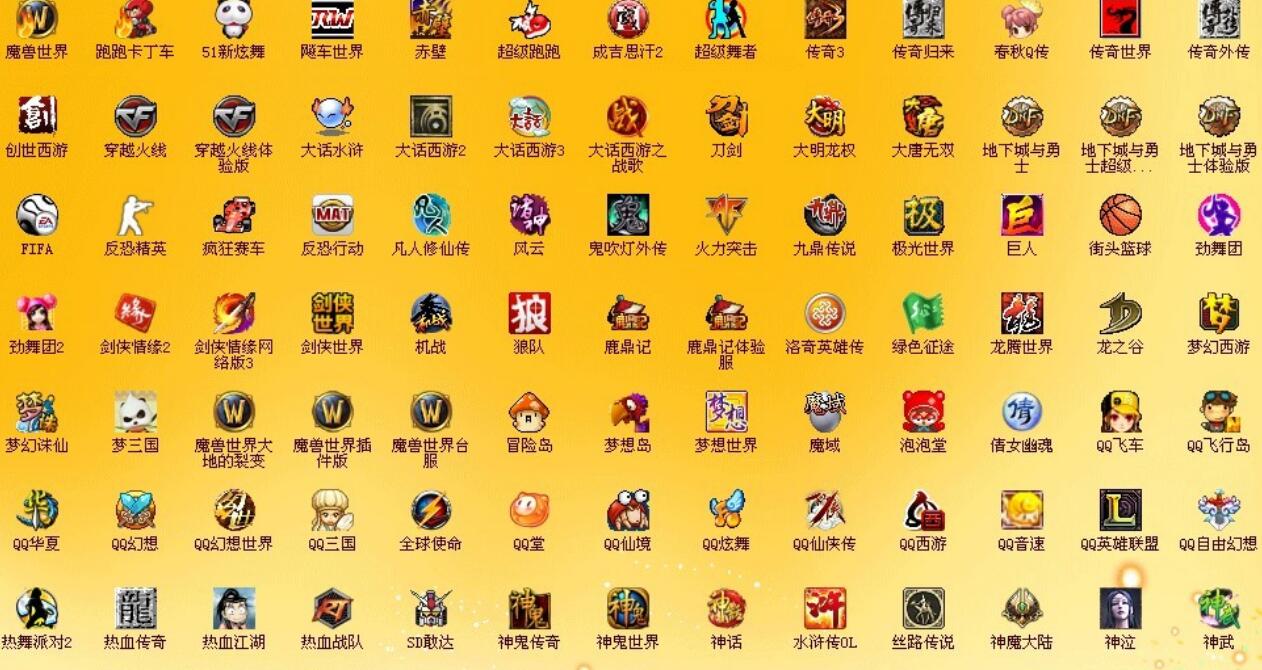Open 跑跑卡丁车
This screenshot has width=1262, height=670.
coord(135,20)
